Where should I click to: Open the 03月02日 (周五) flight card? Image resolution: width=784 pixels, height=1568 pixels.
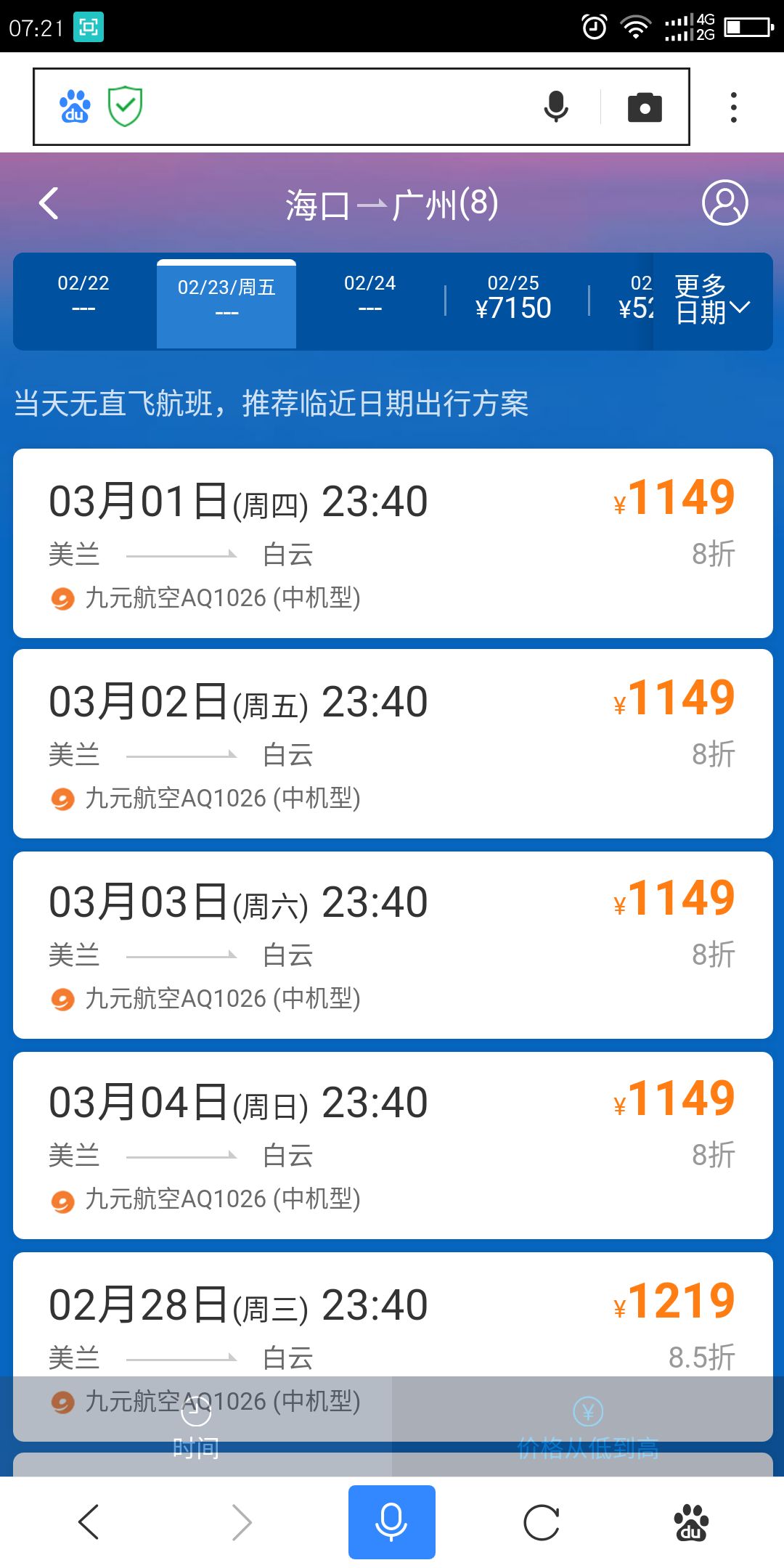point(392,743)
